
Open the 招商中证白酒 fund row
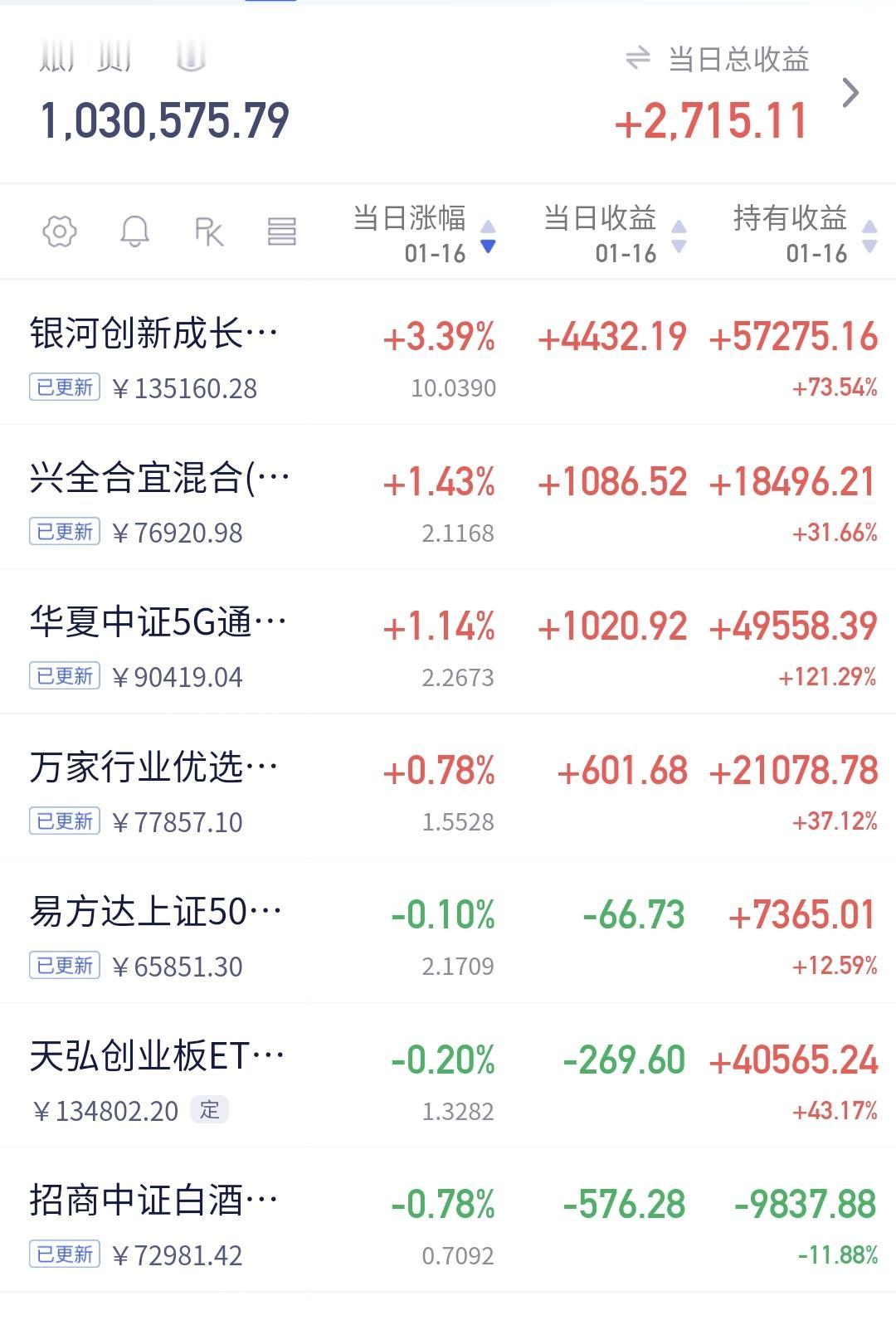pos(448,1220)
